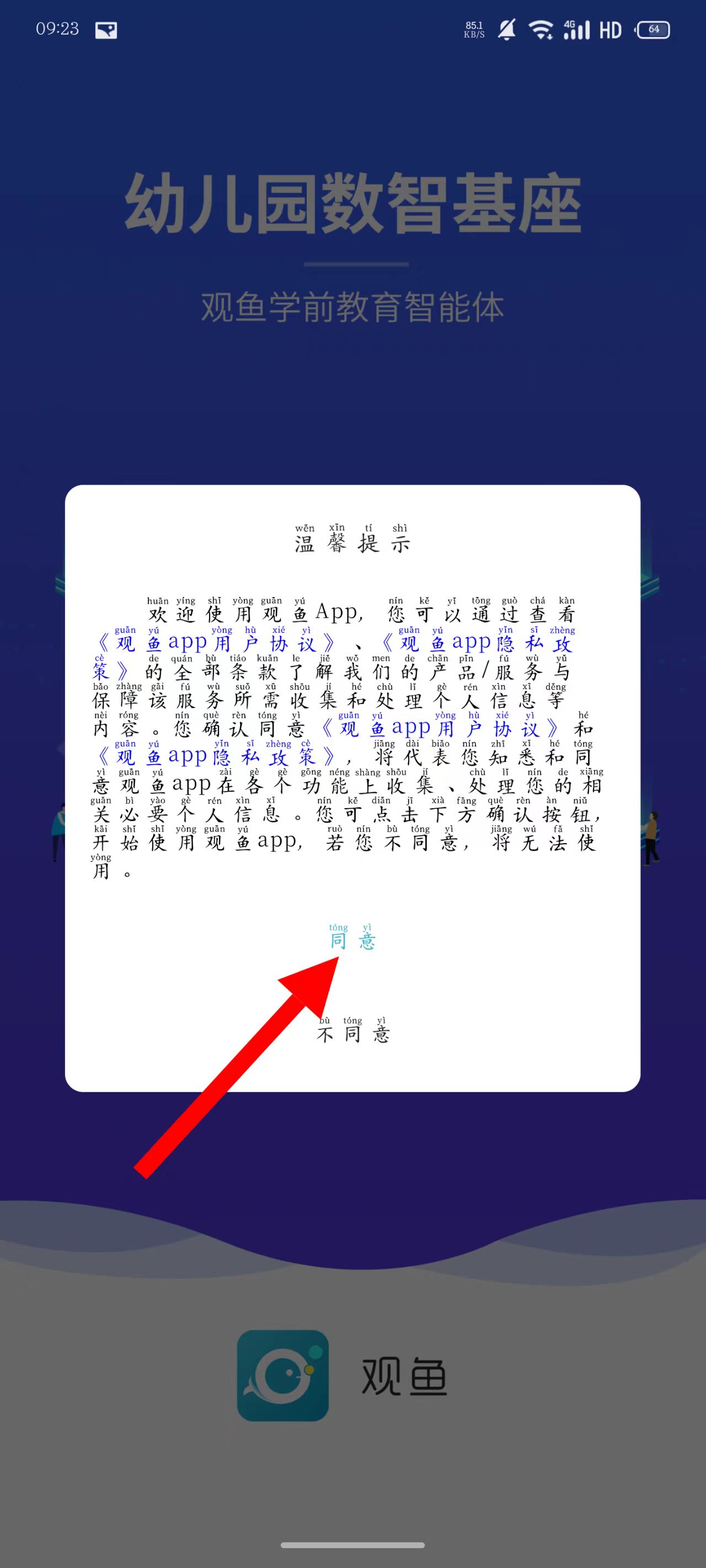Open the 《观鱼app用户协议》 link after 您确认同意
The height and width of the screenshot is (1568, 706).
point(440,728)
